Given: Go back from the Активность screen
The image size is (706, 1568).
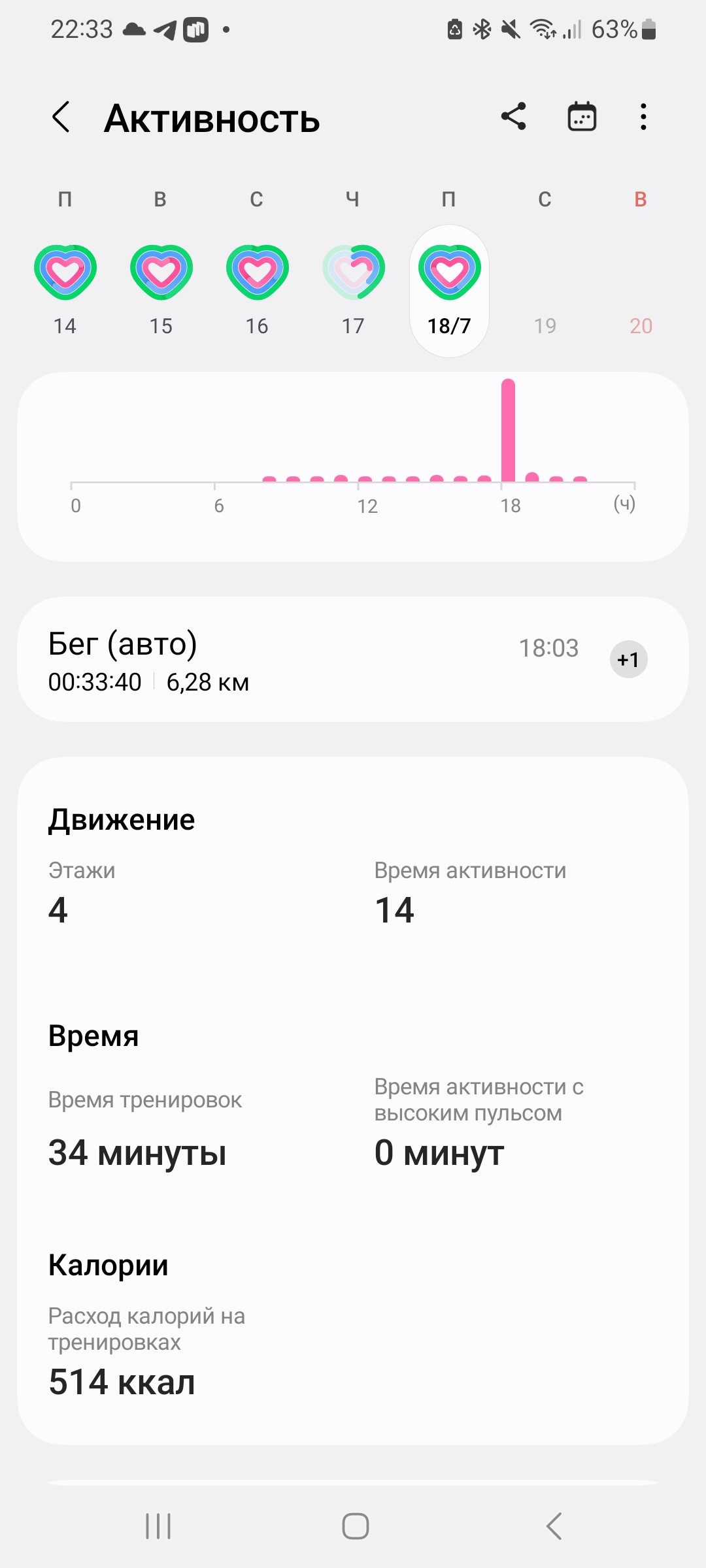Looking at the screenshot, I should 61,118.
